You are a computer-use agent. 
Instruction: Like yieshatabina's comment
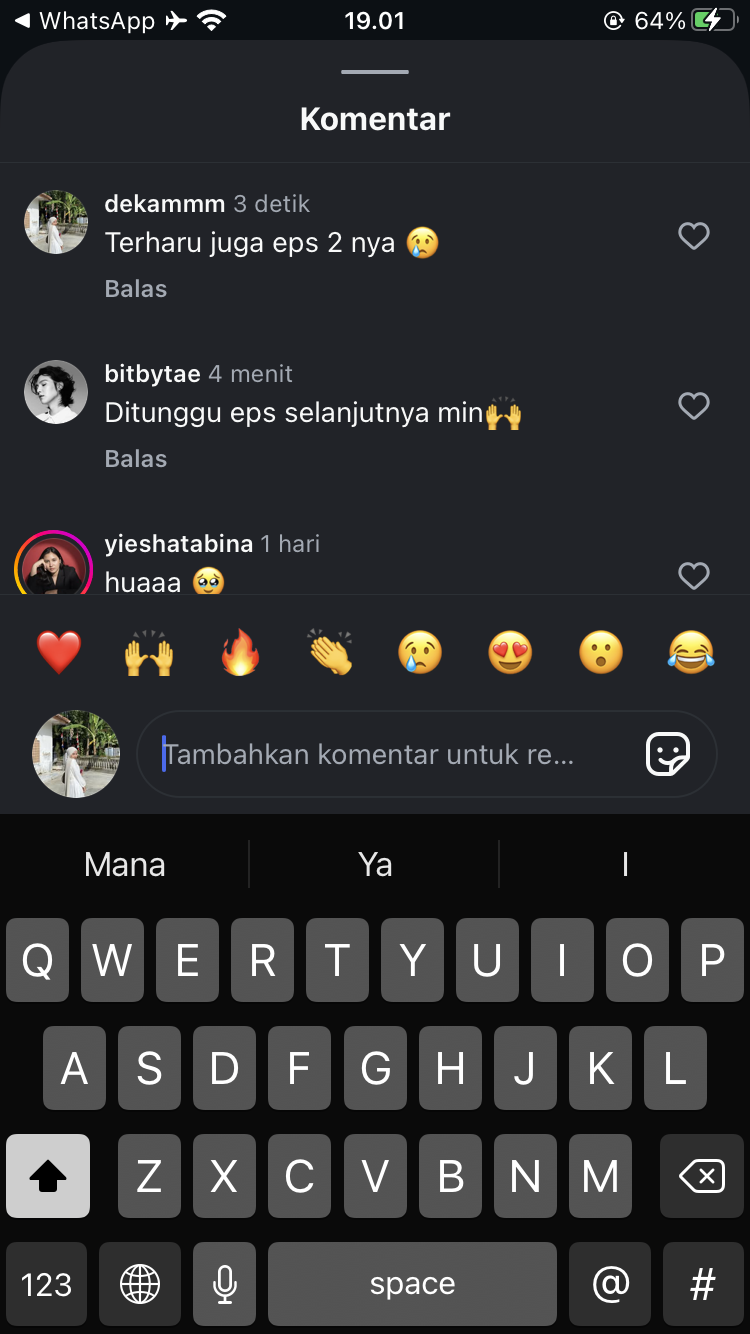pyautogui.click(x=693, y=575)
